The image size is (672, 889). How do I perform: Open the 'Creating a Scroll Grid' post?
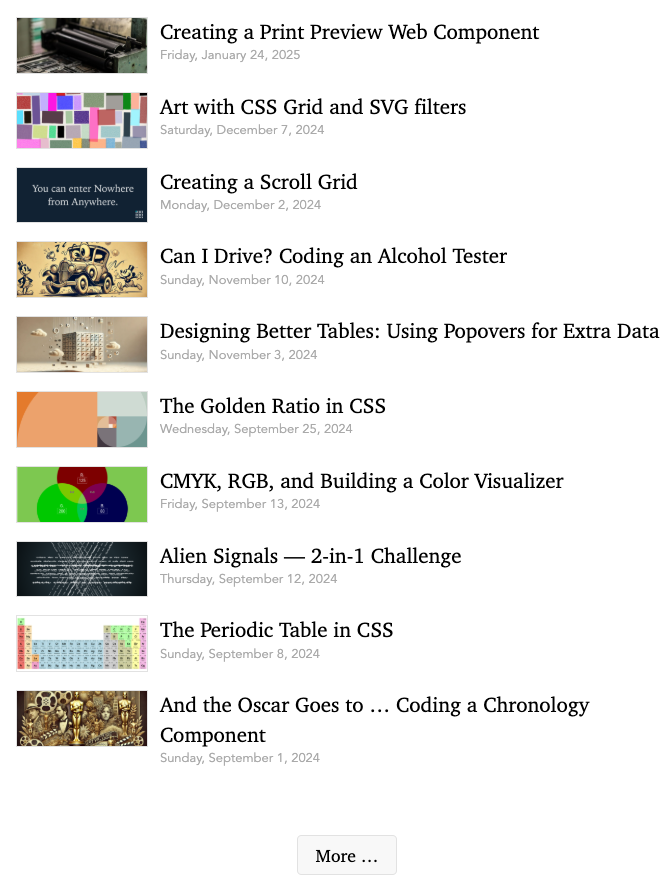258,183
